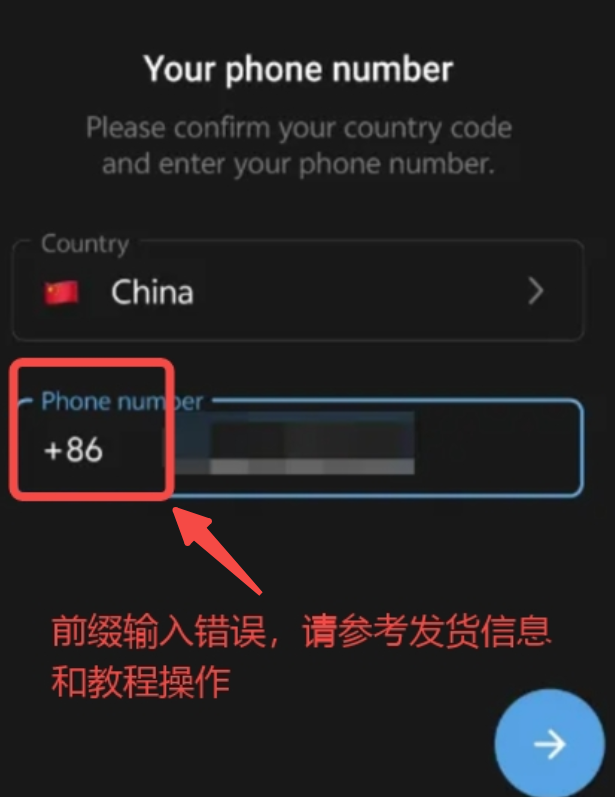Open the China country selector
Screen dimensions: 615x797
tap(296, 292)
